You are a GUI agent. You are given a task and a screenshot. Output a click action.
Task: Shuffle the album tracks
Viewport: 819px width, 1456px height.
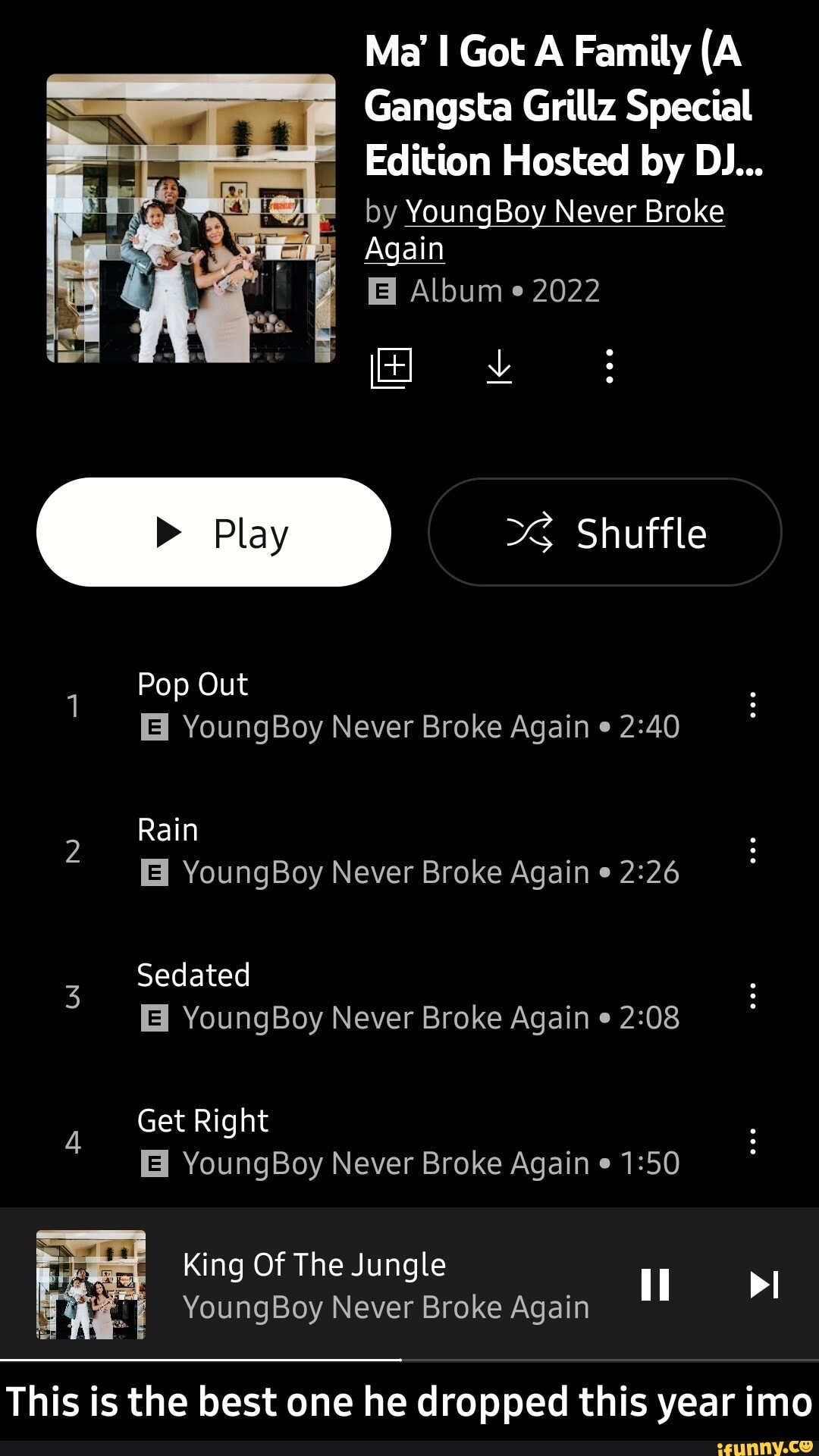[604, 532]
